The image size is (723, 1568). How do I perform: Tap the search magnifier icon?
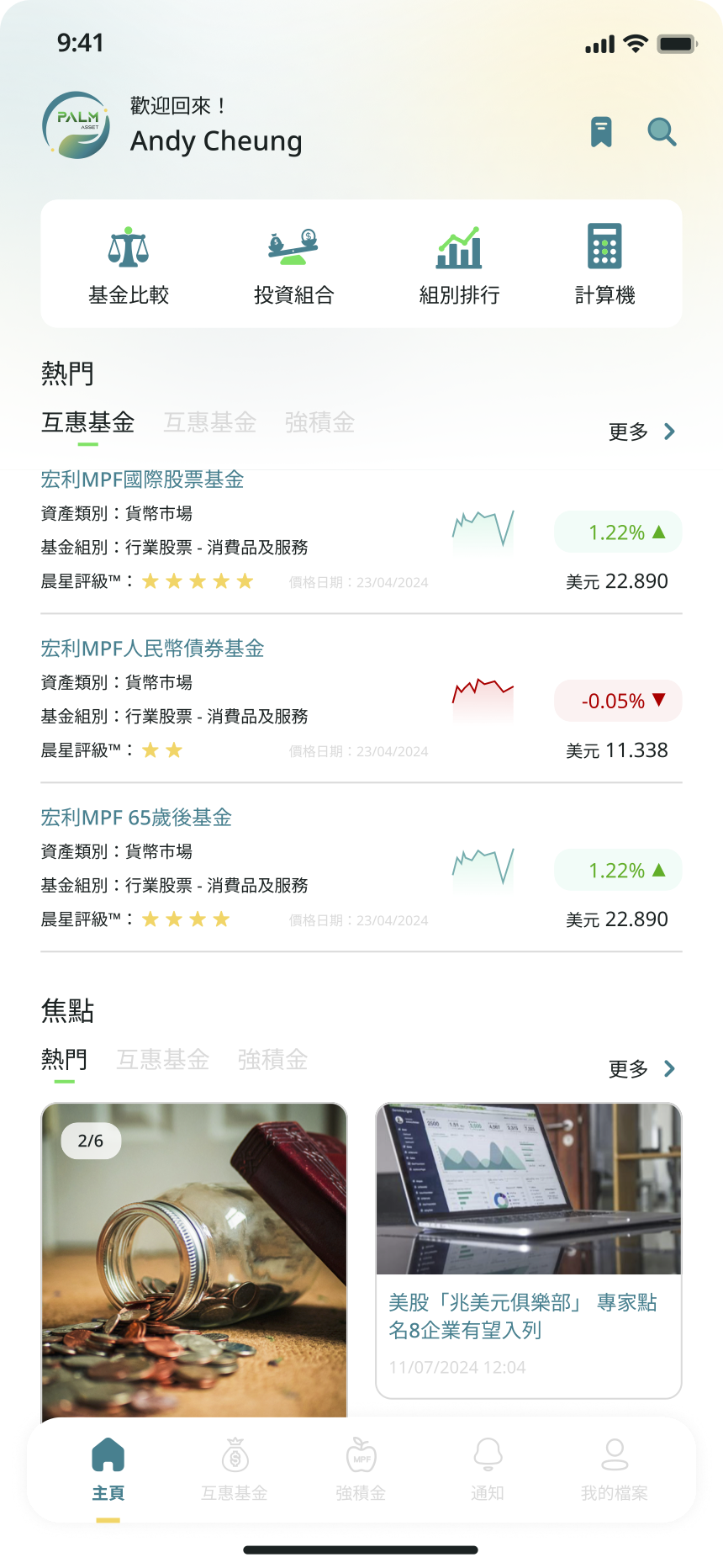[x=662, y=132]
